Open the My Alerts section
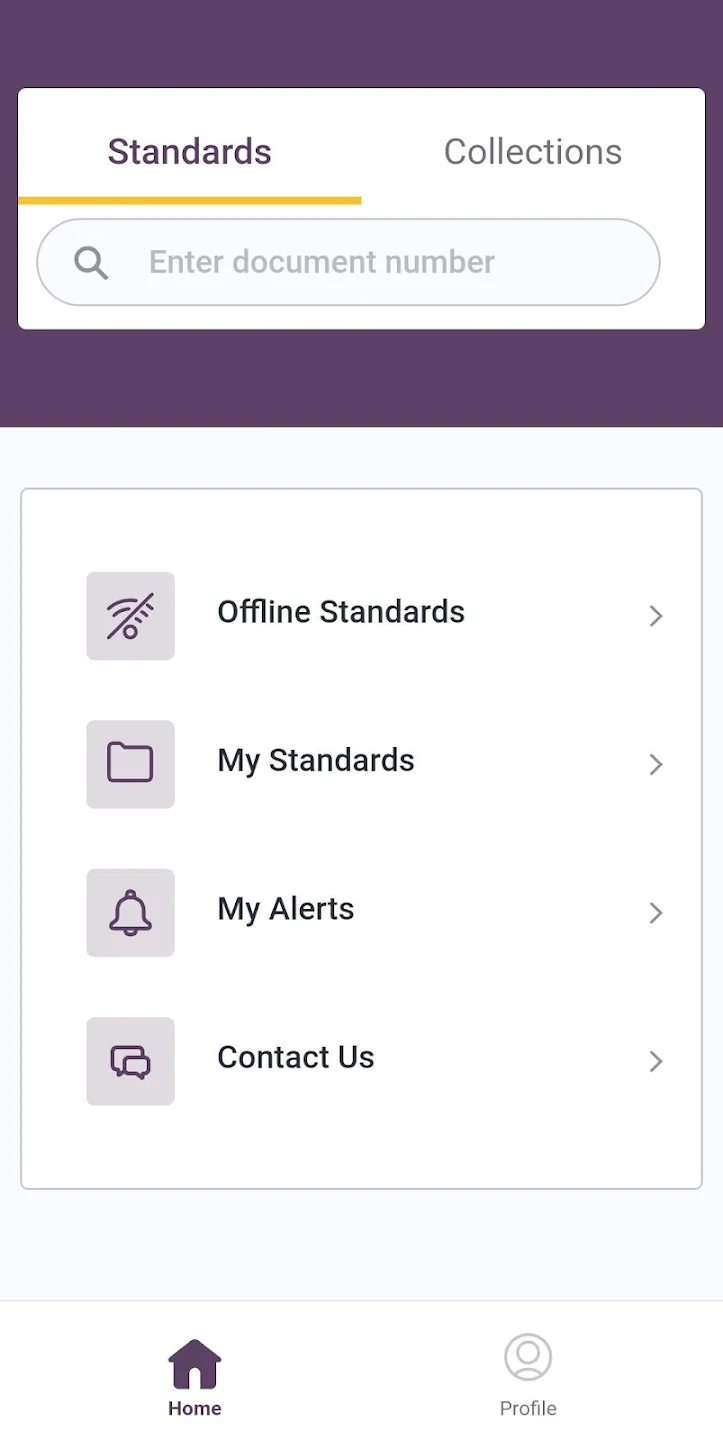 tap(285, 909)
